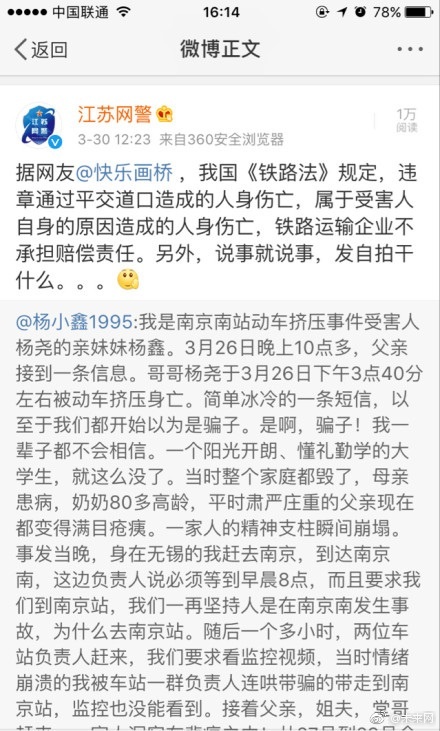Viewport: 440px width, 731px height.
Task: Open 江苏网警 profile avatar
Action: pyautogui.click(x=39, y=125)
